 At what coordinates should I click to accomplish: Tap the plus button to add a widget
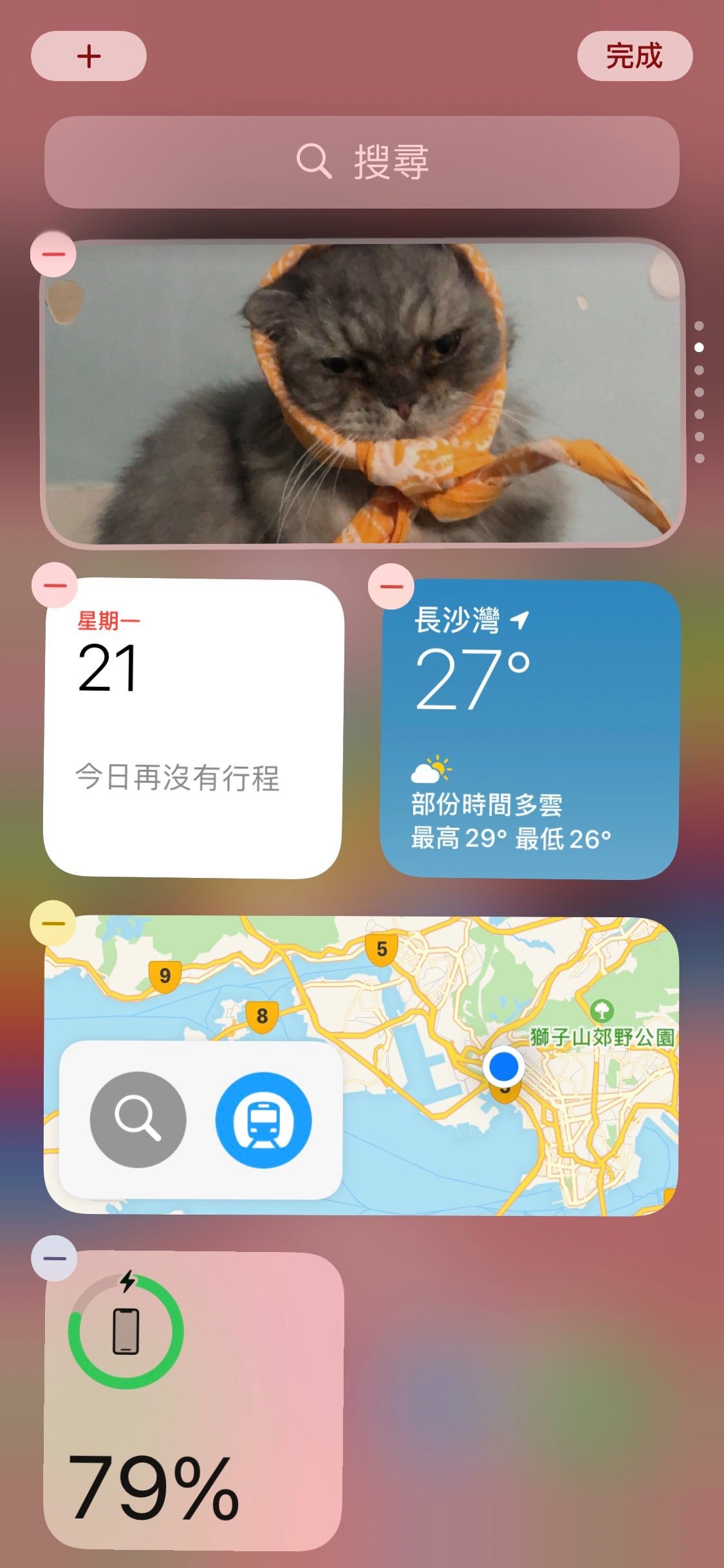88,56
